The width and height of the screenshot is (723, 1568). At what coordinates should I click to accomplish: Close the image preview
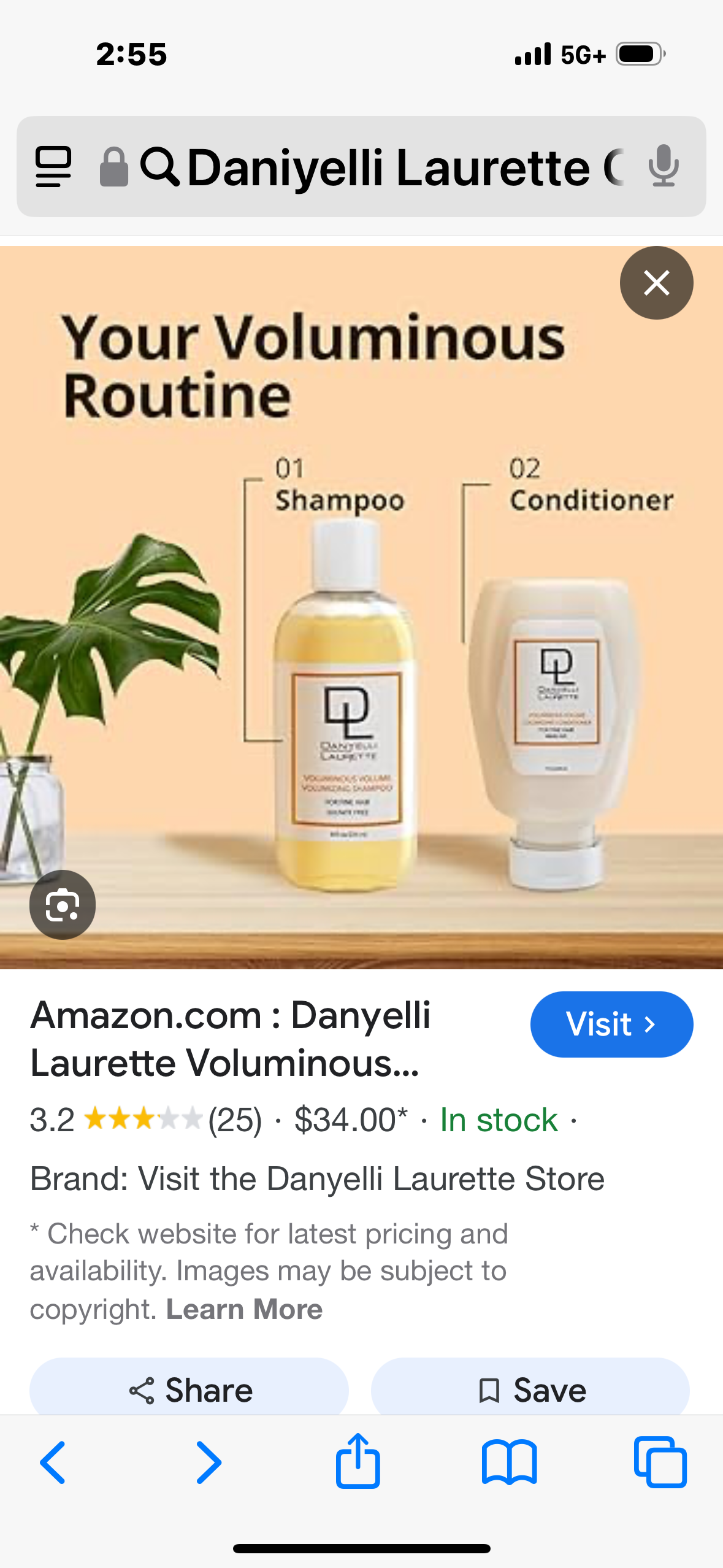pos(656,283)
